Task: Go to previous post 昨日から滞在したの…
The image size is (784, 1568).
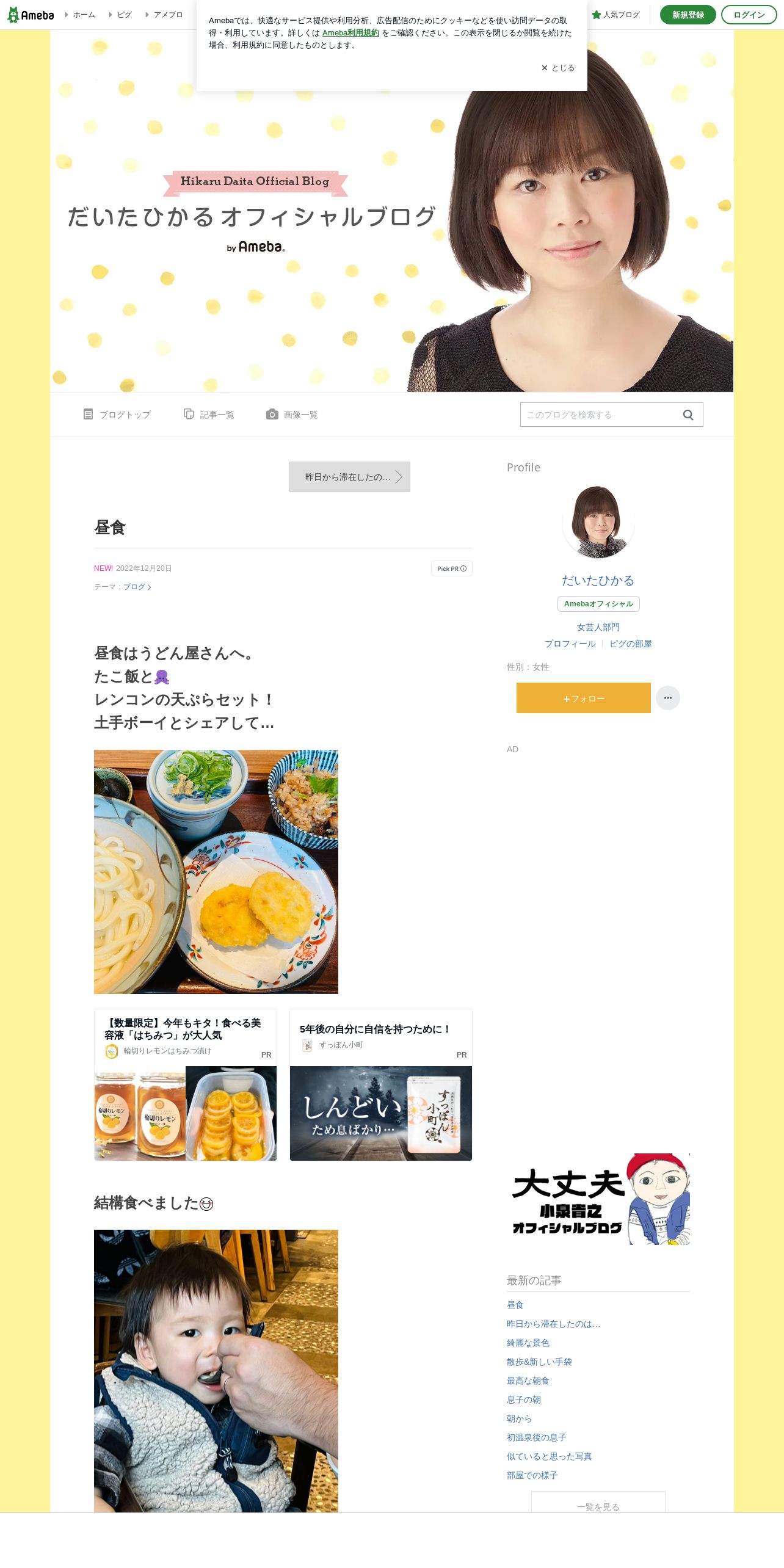Action: click(x=349, y=477)
